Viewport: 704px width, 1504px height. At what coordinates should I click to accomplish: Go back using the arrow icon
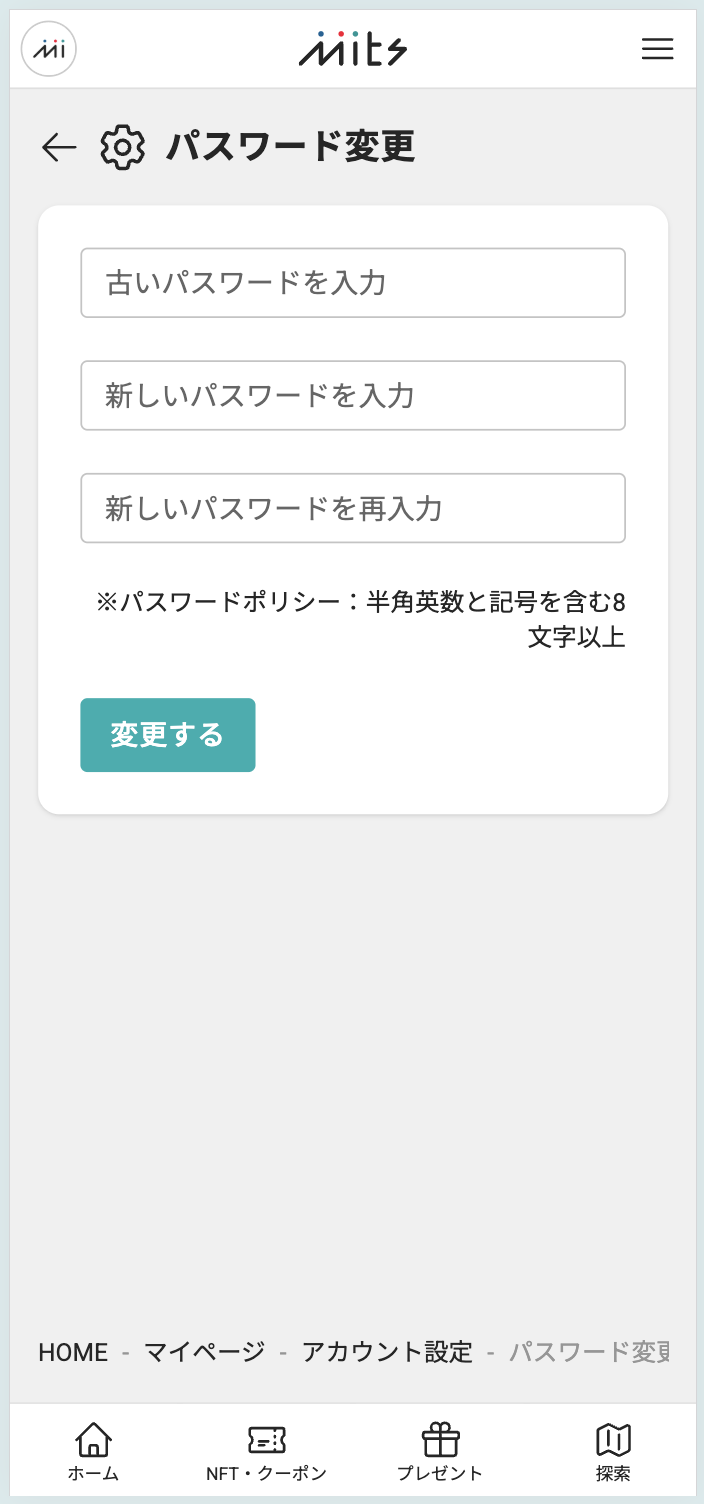coord(59,147)
